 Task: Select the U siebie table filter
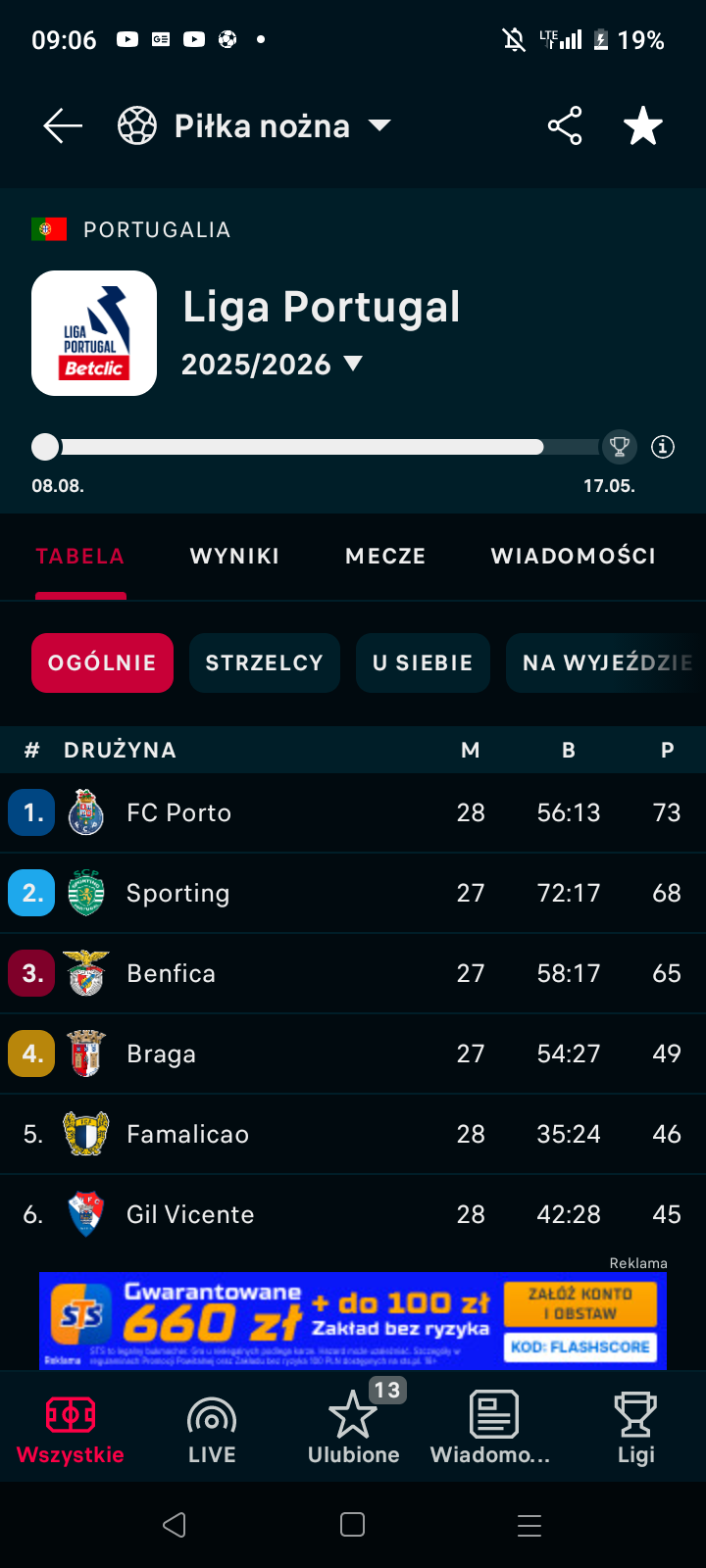423,663
